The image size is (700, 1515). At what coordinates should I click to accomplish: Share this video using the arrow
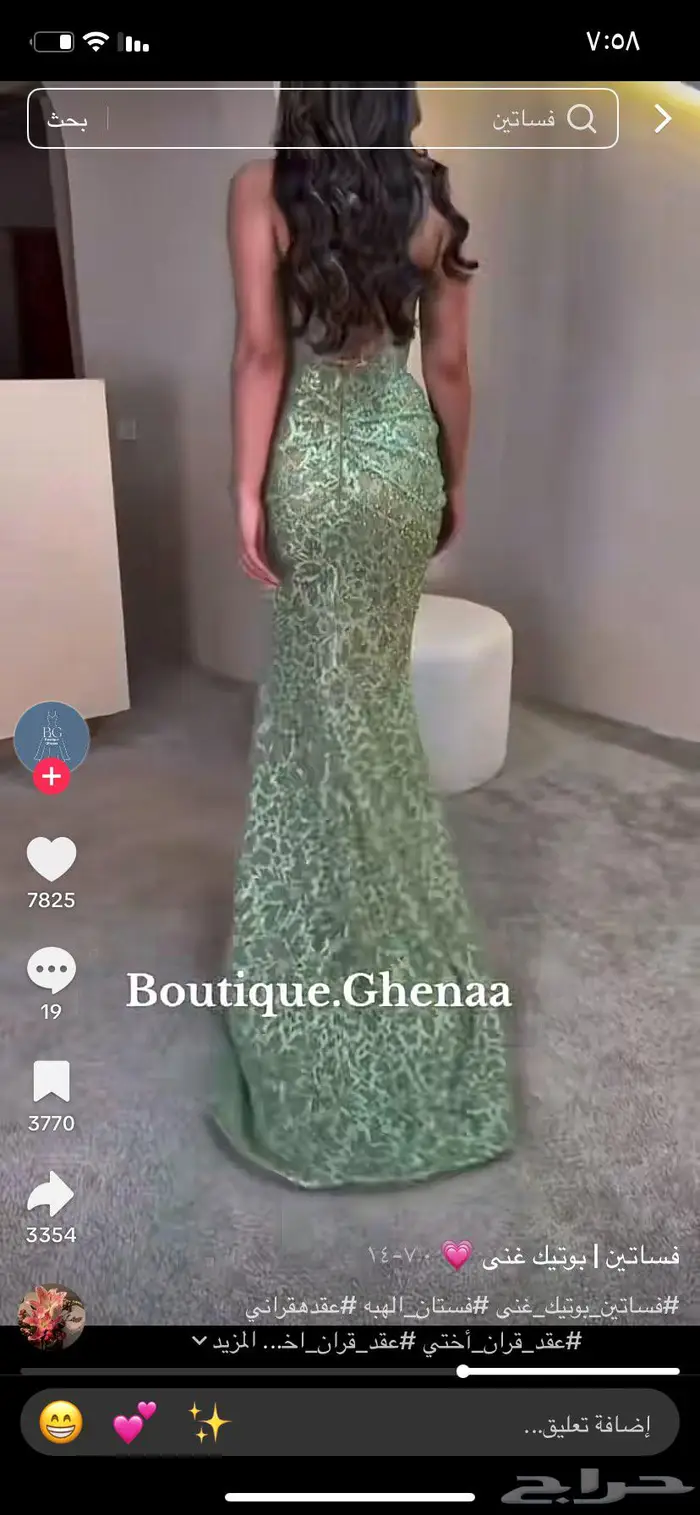pos(51,1195)
